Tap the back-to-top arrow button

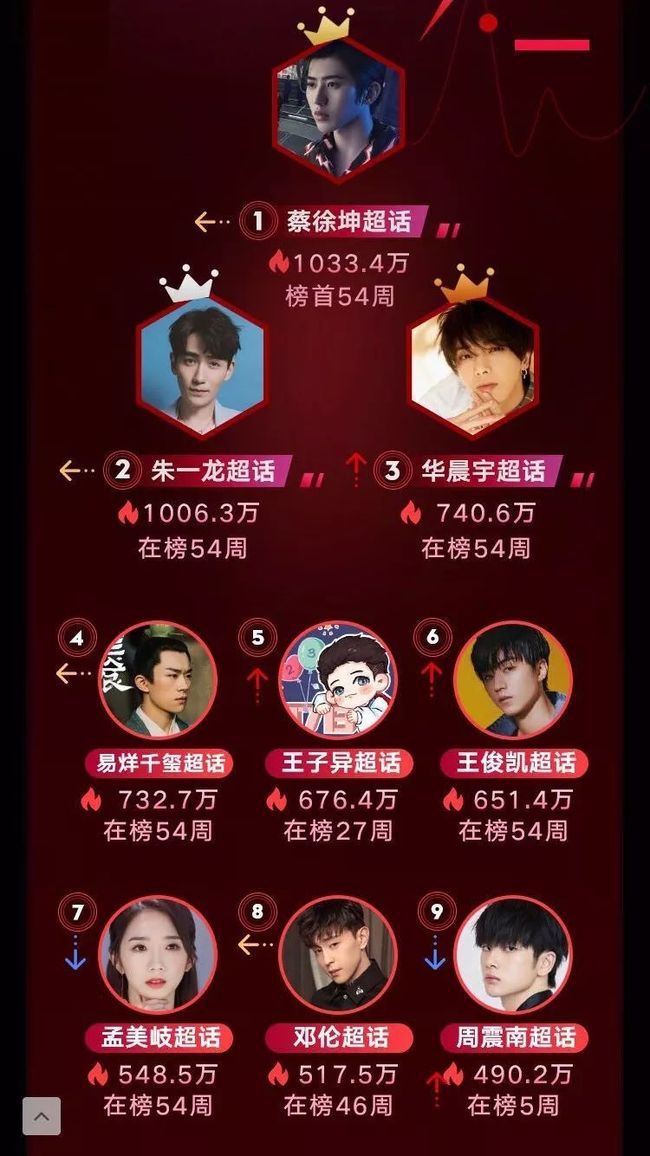41,1116
